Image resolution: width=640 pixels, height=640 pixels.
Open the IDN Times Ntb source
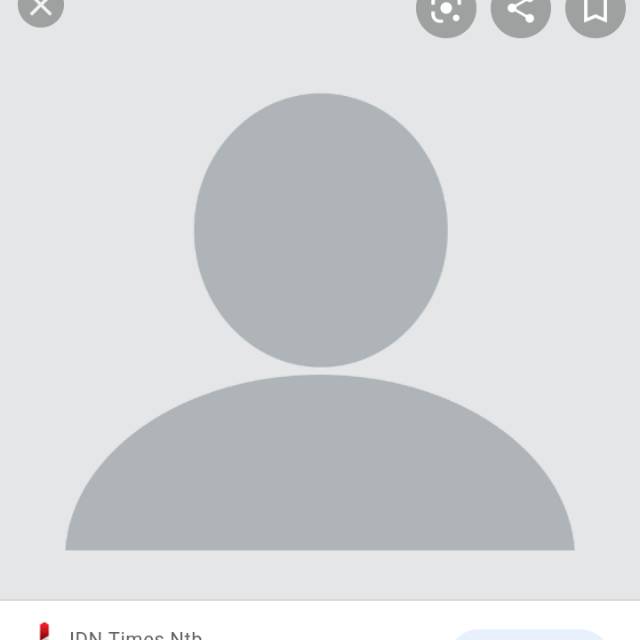[x=135, y=634]
